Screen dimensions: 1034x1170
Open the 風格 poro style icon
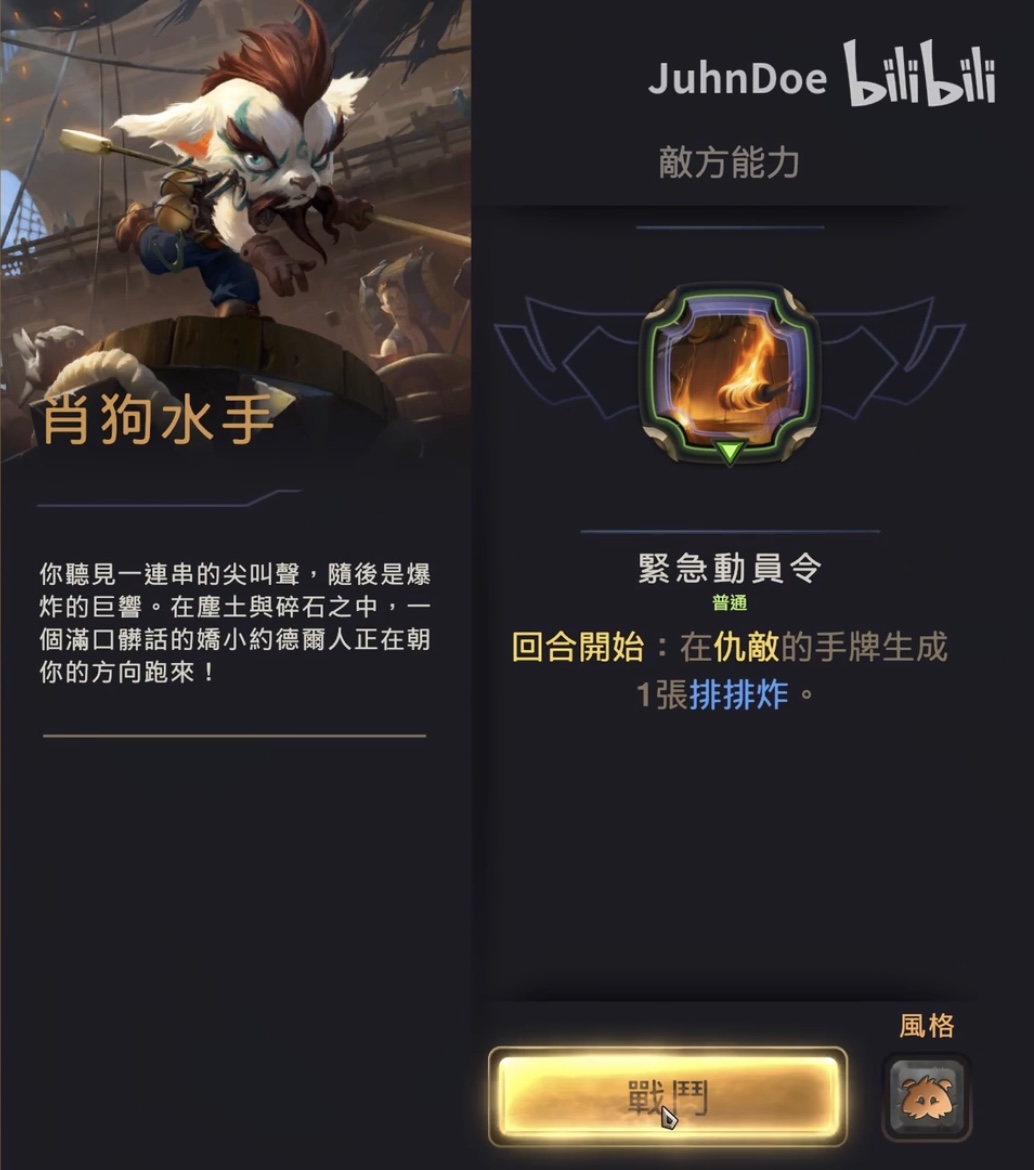(926, 1097)
